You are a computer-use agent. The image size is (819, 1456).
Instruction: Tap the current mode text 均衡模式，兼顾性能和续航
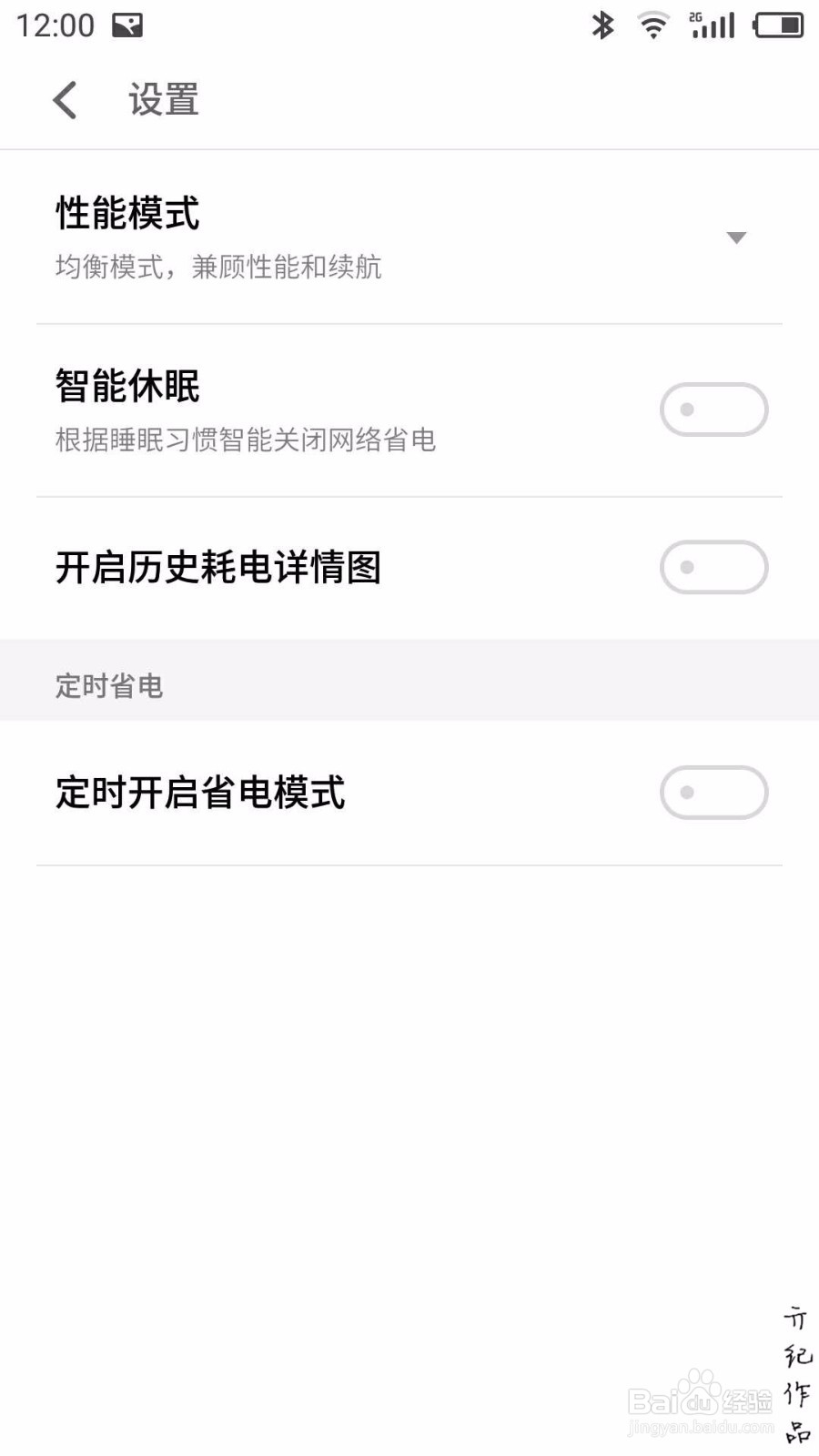pyautogui.click(x=218, y=268)
